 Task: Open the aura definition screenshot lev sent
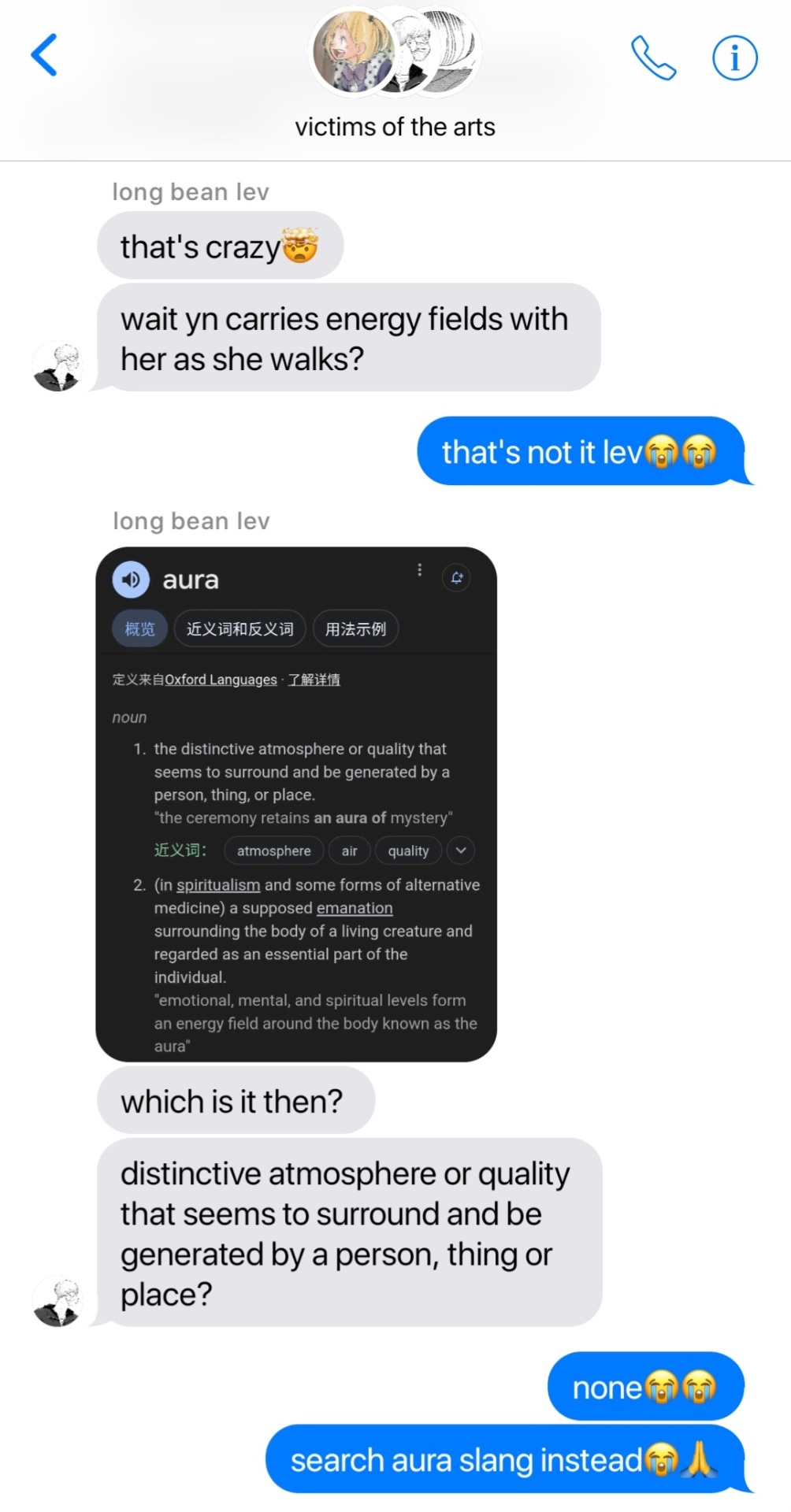tap(296, 803)
